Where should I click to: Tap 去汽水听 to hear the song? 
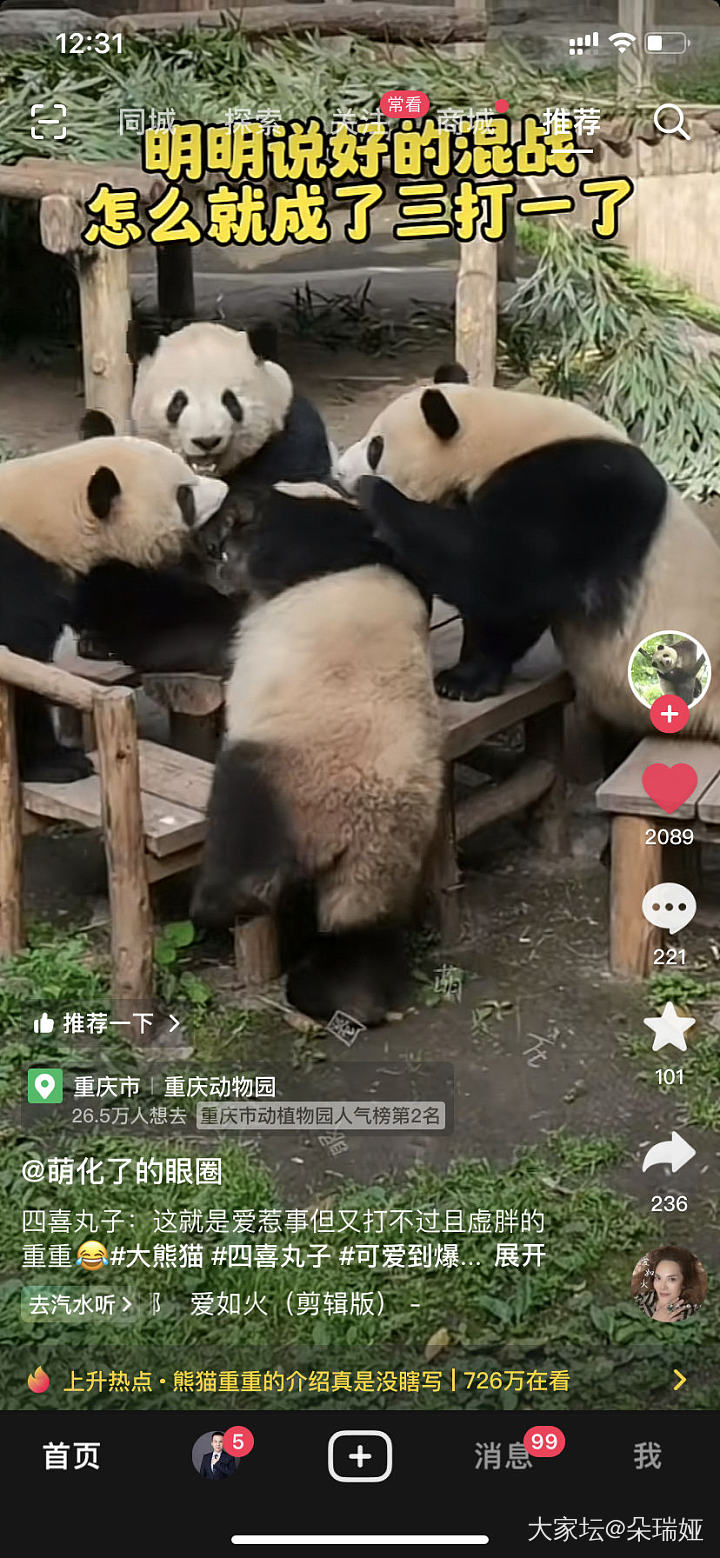click(x=80, y=1304)
